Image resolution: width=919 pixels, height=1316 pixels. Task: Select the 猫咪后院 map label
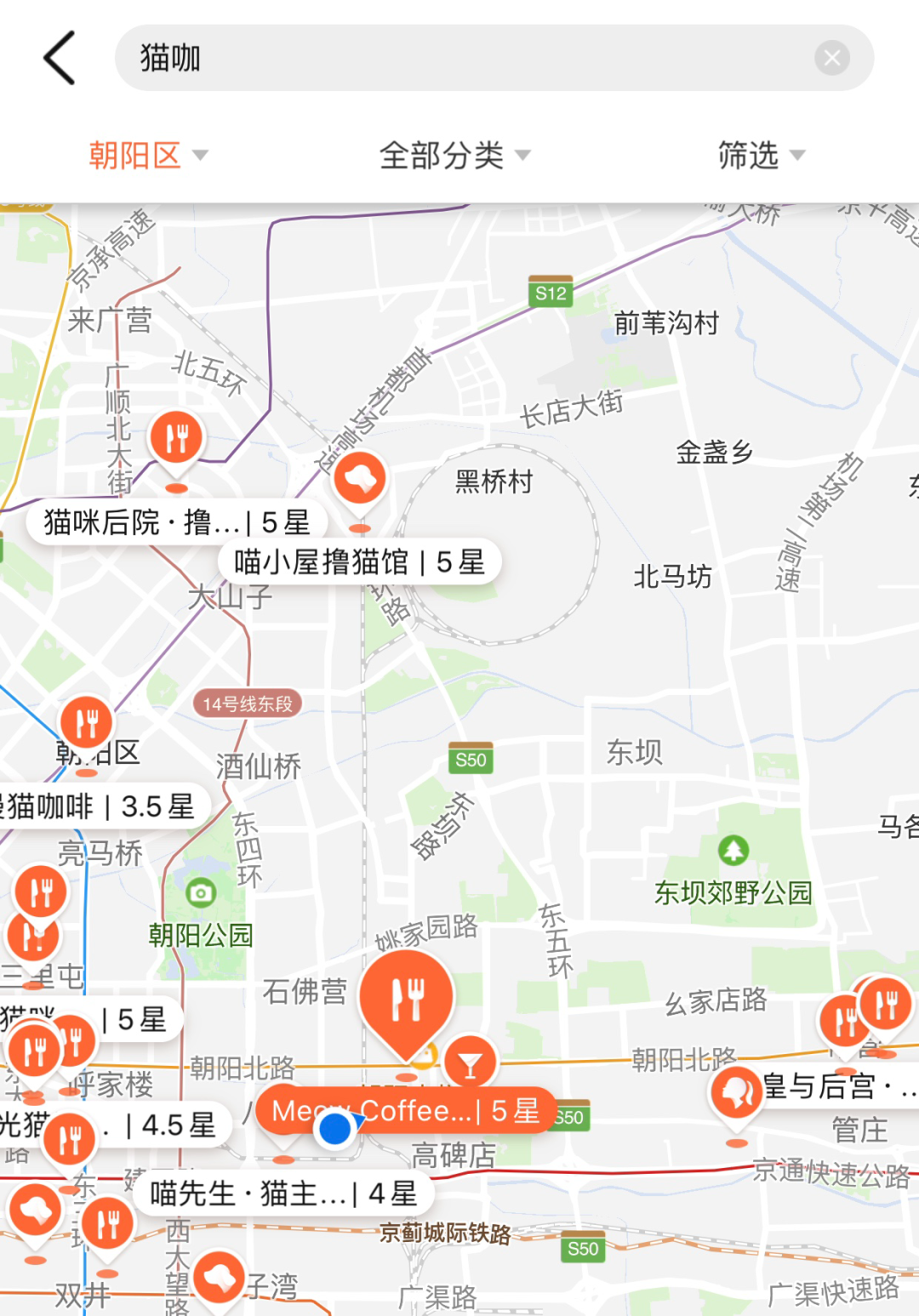point(176,522)
